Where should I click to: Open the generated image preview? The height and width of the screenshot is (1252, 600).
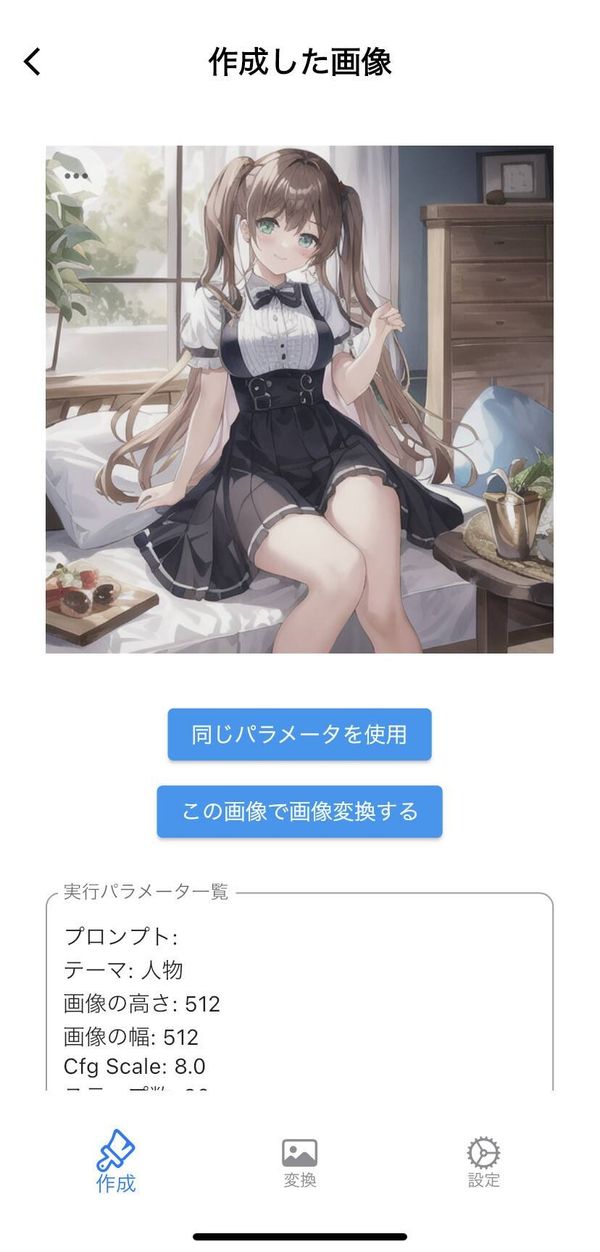point(299,399)
